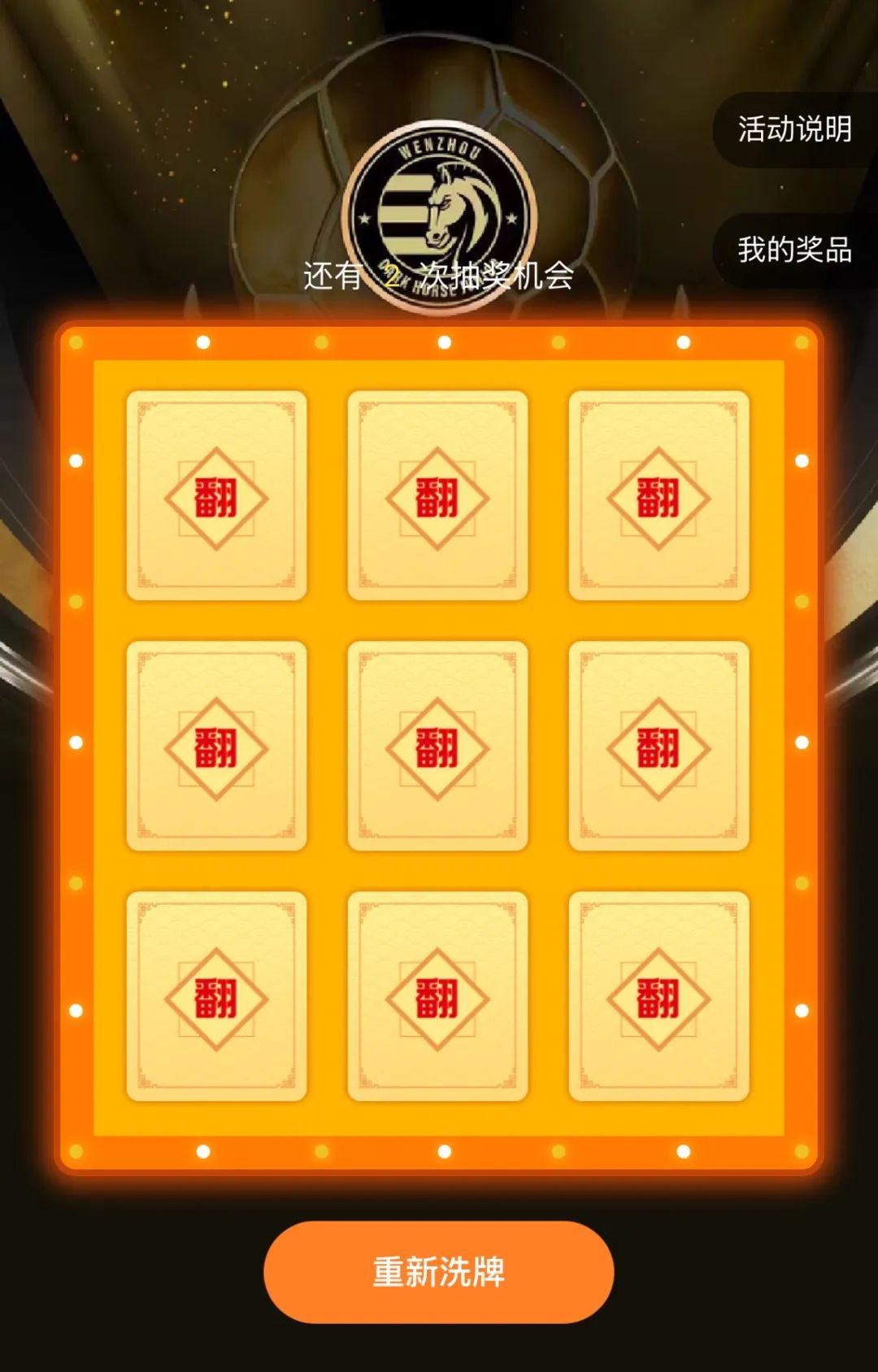This screenshot has width=878, height=1372.
Task: Flip the last card in the middle row
Action: (658, 747)
